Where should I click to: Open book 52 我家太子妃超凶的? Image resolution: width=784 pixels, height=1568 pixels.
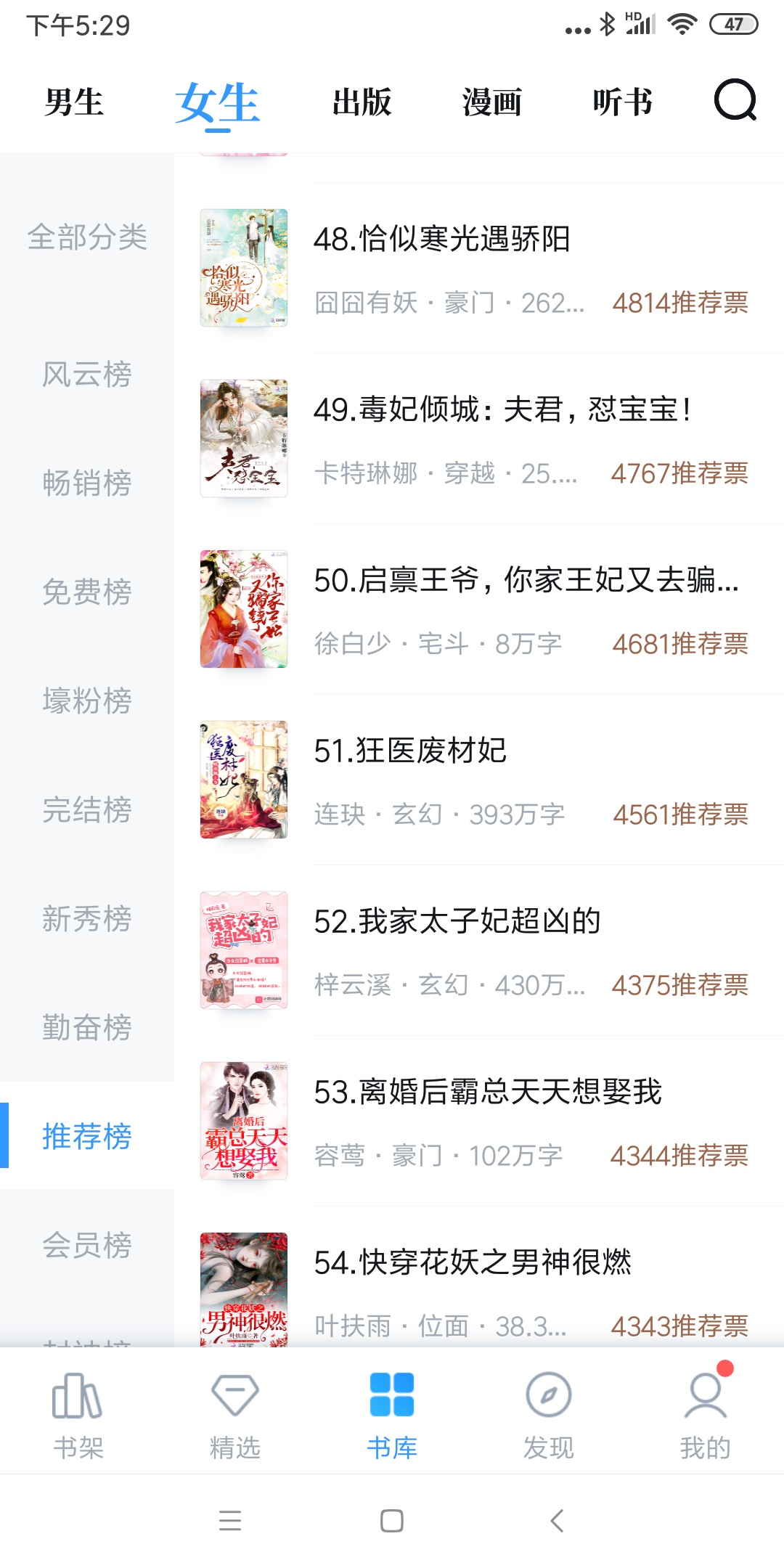click(479, 951)
